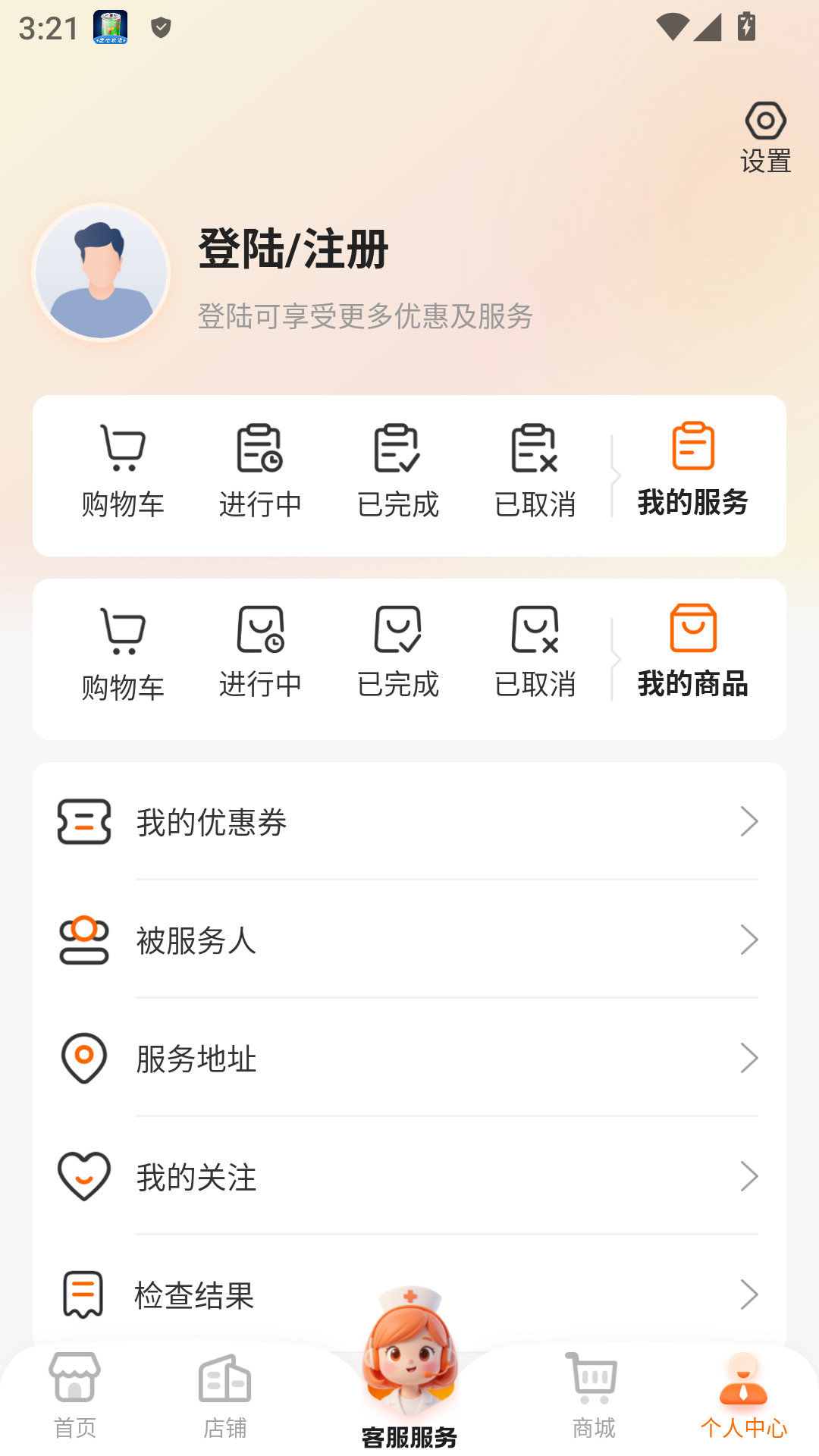This screenshot has height=1456, width=819.
Task: Click the 已完成 clipboard icon for services
Action: click(x=397, y=449)
